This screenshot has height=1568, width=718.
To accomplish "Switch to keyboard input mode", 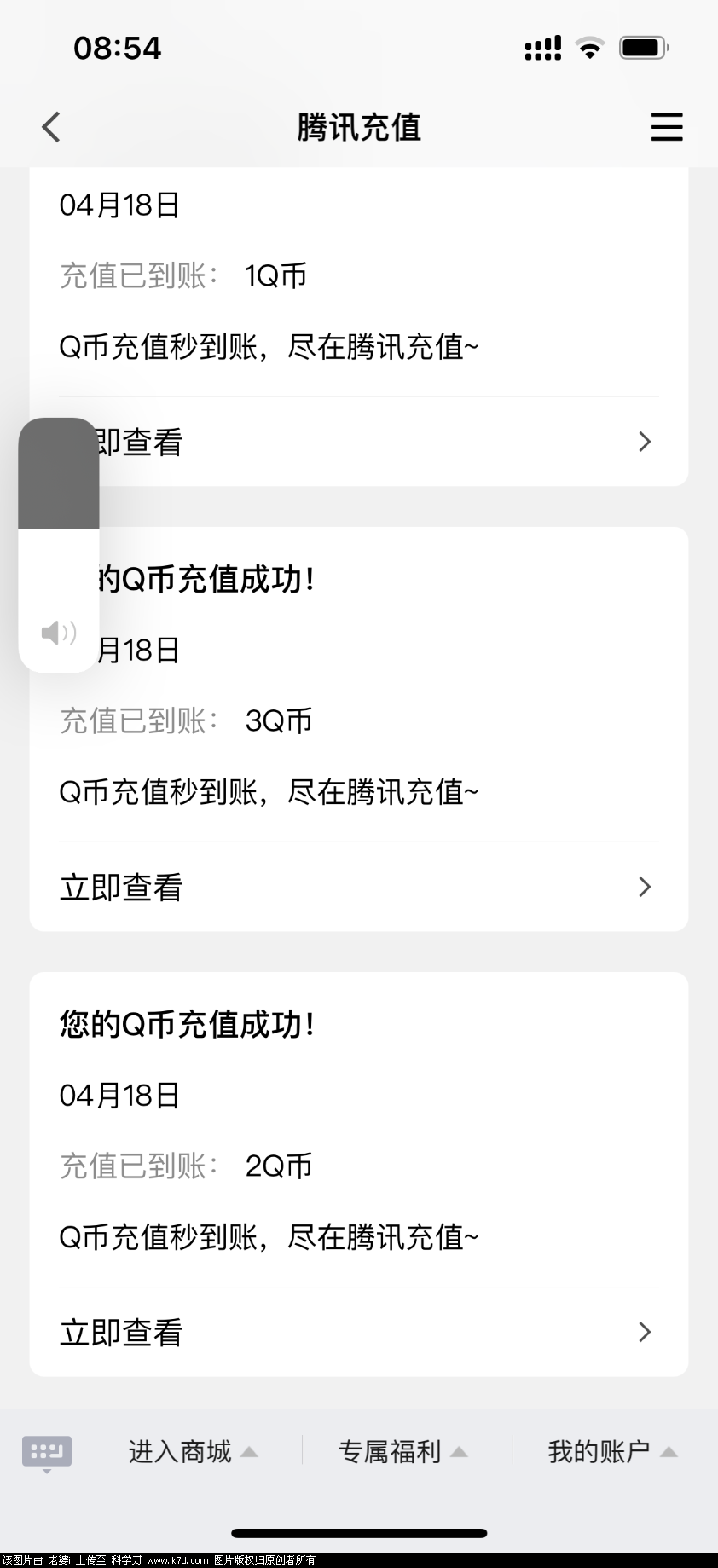I will (47, 1452).
